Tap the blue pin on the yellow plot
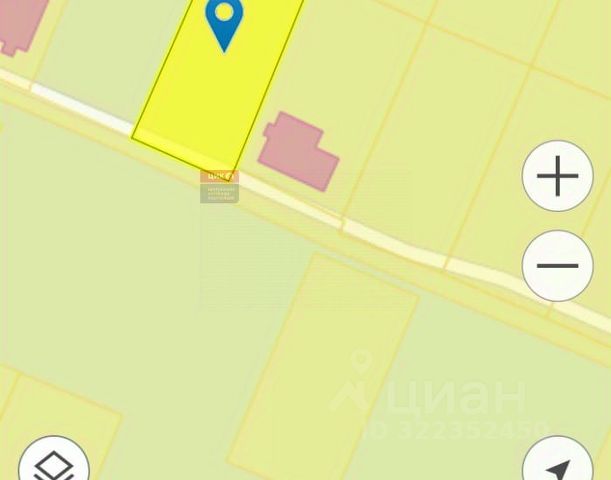The height and width of the screenshot is (480, 611). 224,21
